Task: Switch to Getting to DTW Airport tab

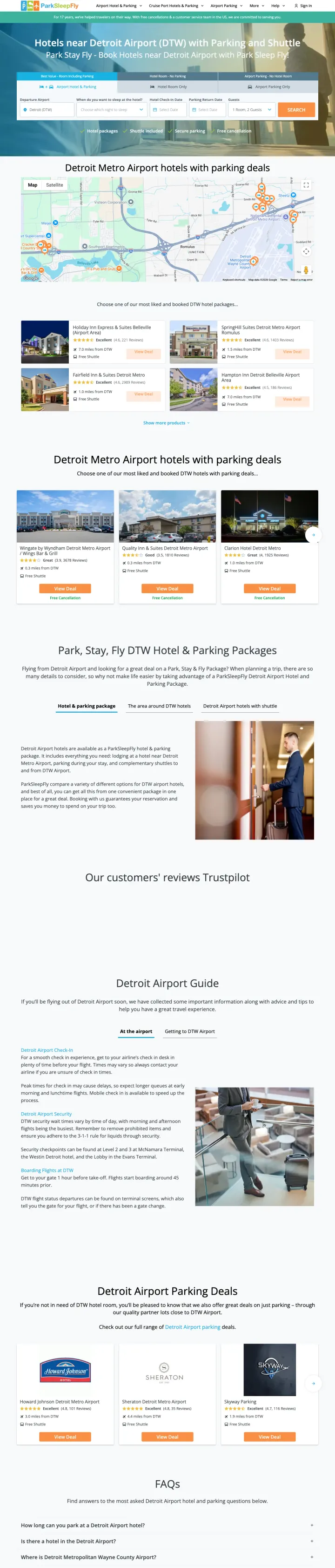Action: (x=189, y=1031)
